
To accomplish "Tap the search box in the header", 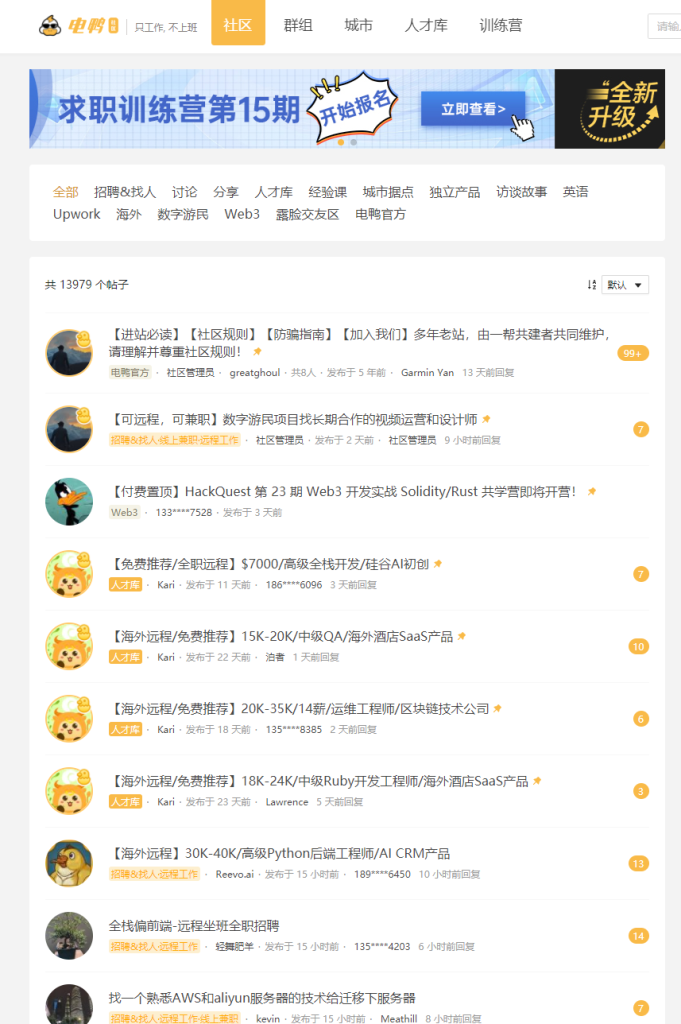I will click(x=664, y=26).
